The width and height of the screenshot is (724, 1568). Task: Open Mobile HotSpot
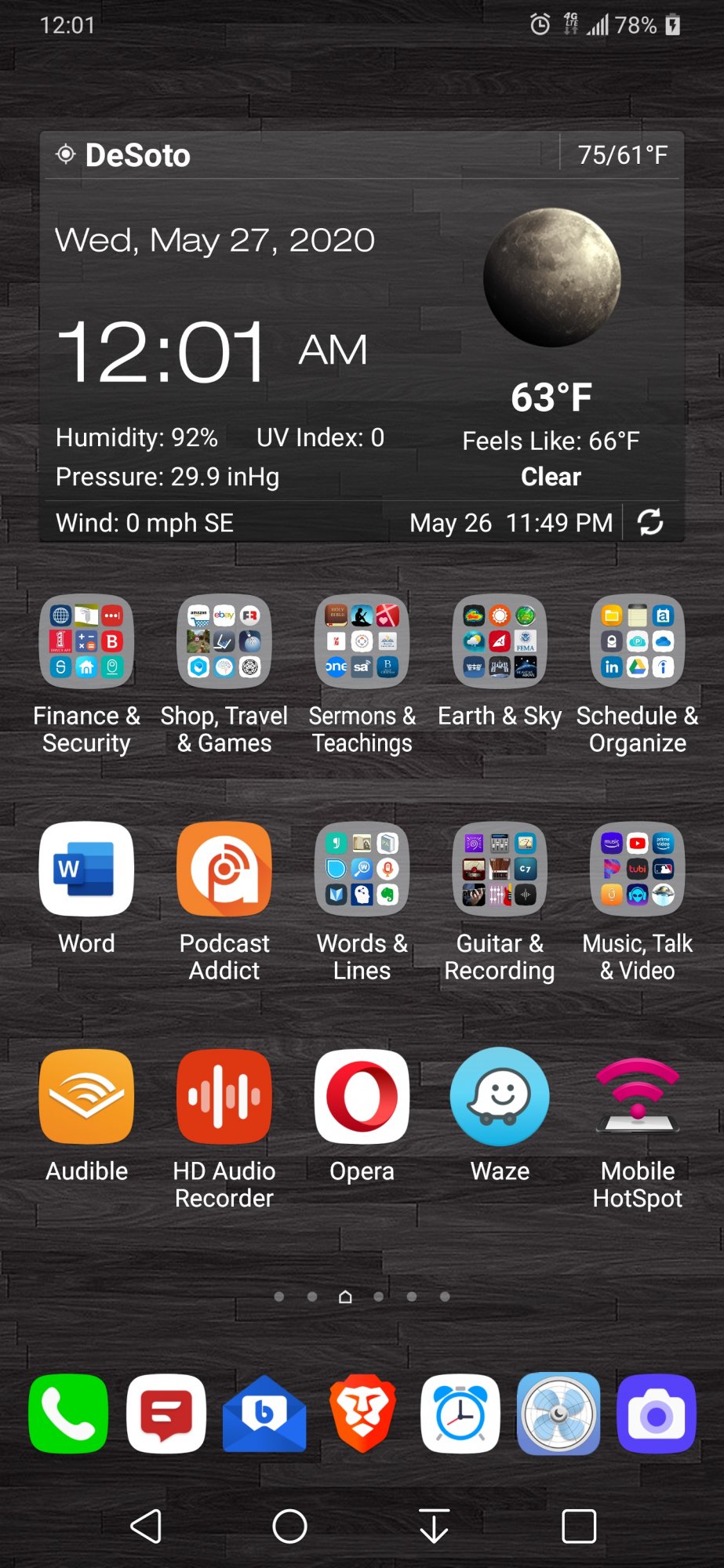click(x=637, y=1097)
